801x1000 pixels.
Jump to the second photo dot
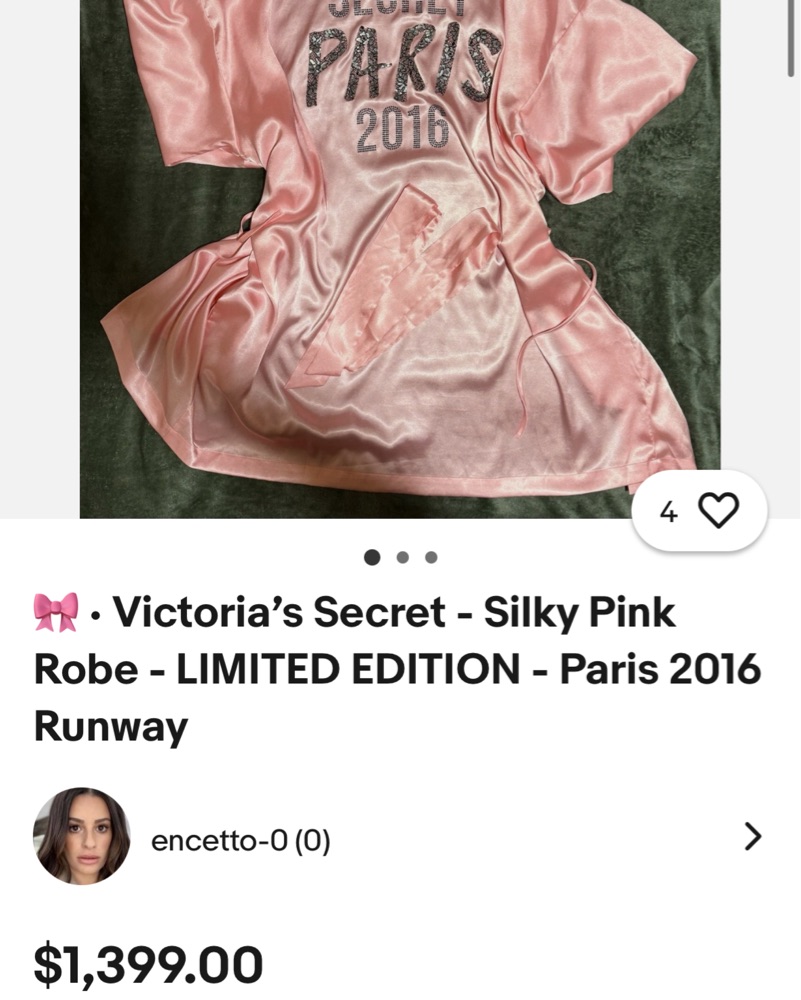402,557
